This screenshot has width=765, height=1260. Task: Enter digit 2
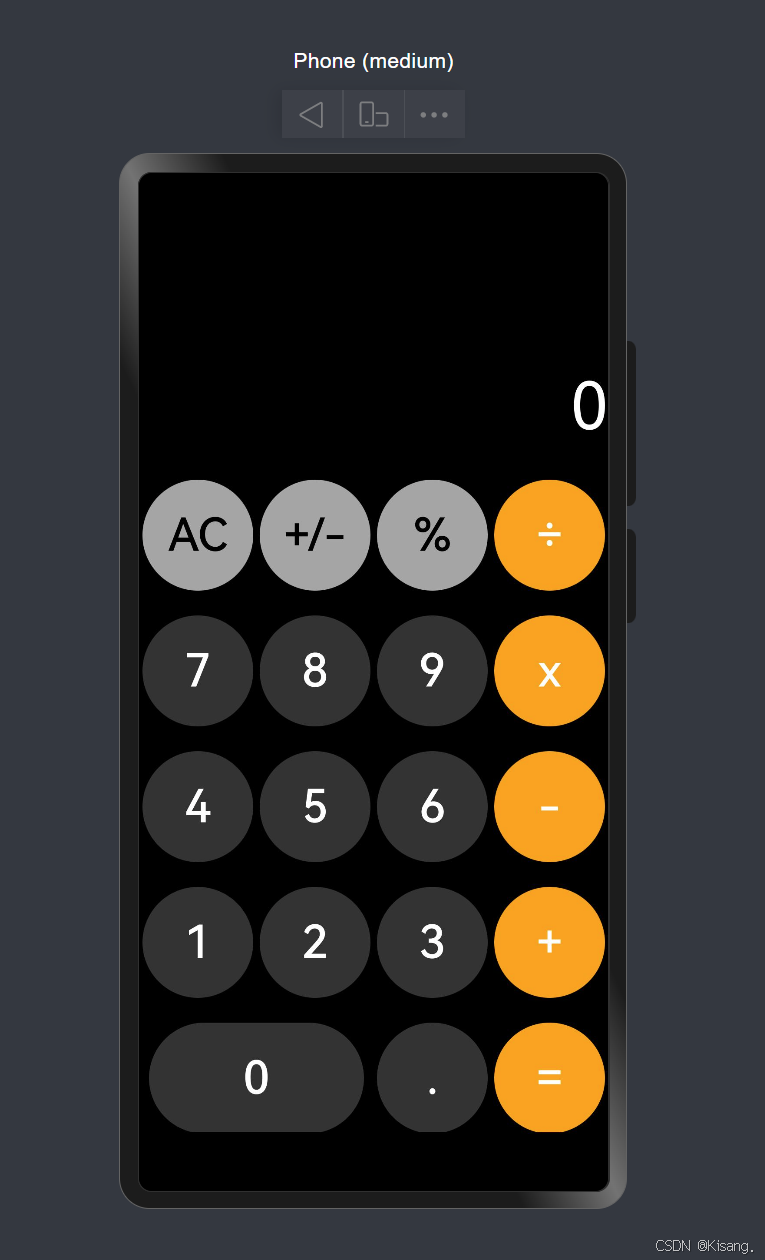315,942
